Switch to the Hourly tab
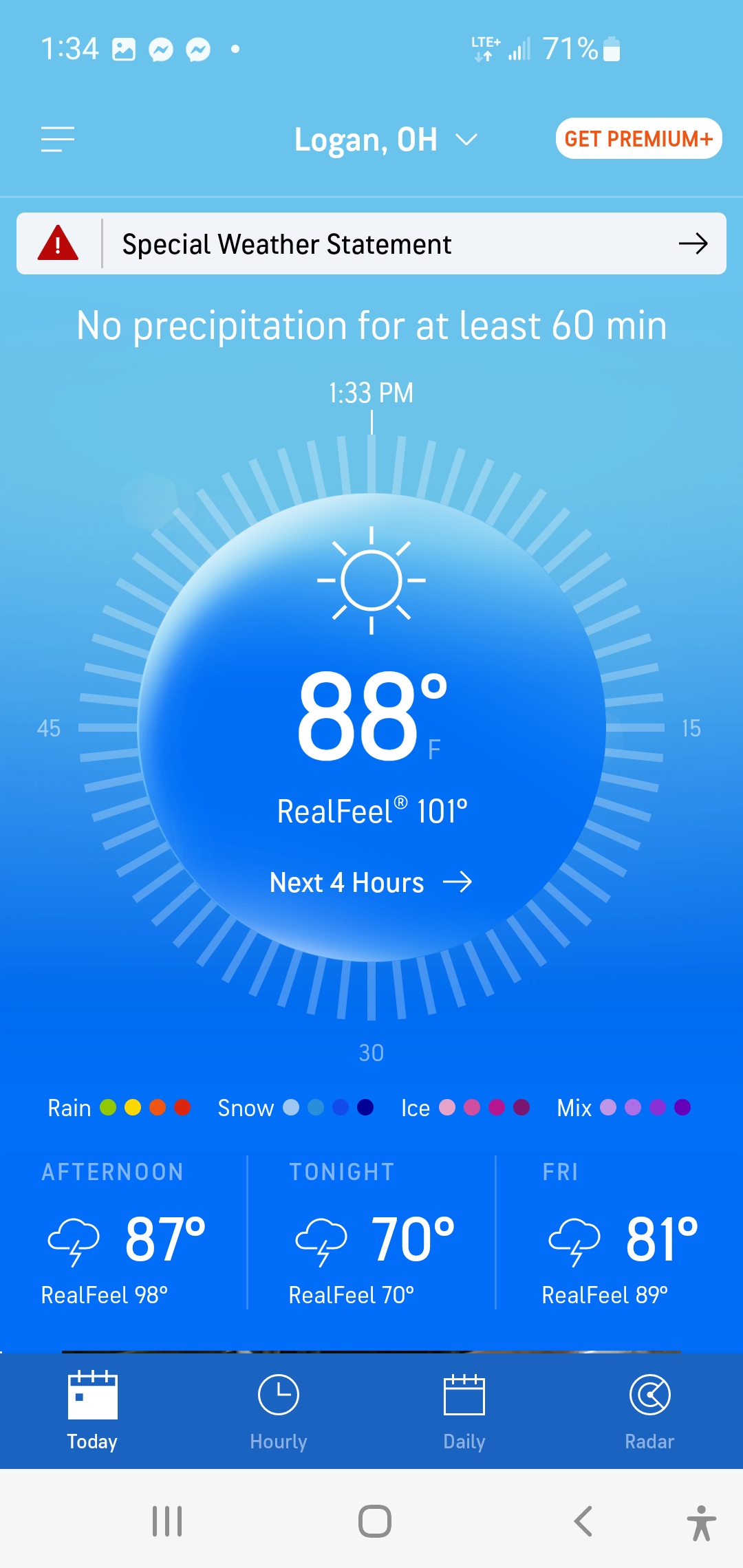The width and height of the screenshot is (743, 1568). 279,1411
